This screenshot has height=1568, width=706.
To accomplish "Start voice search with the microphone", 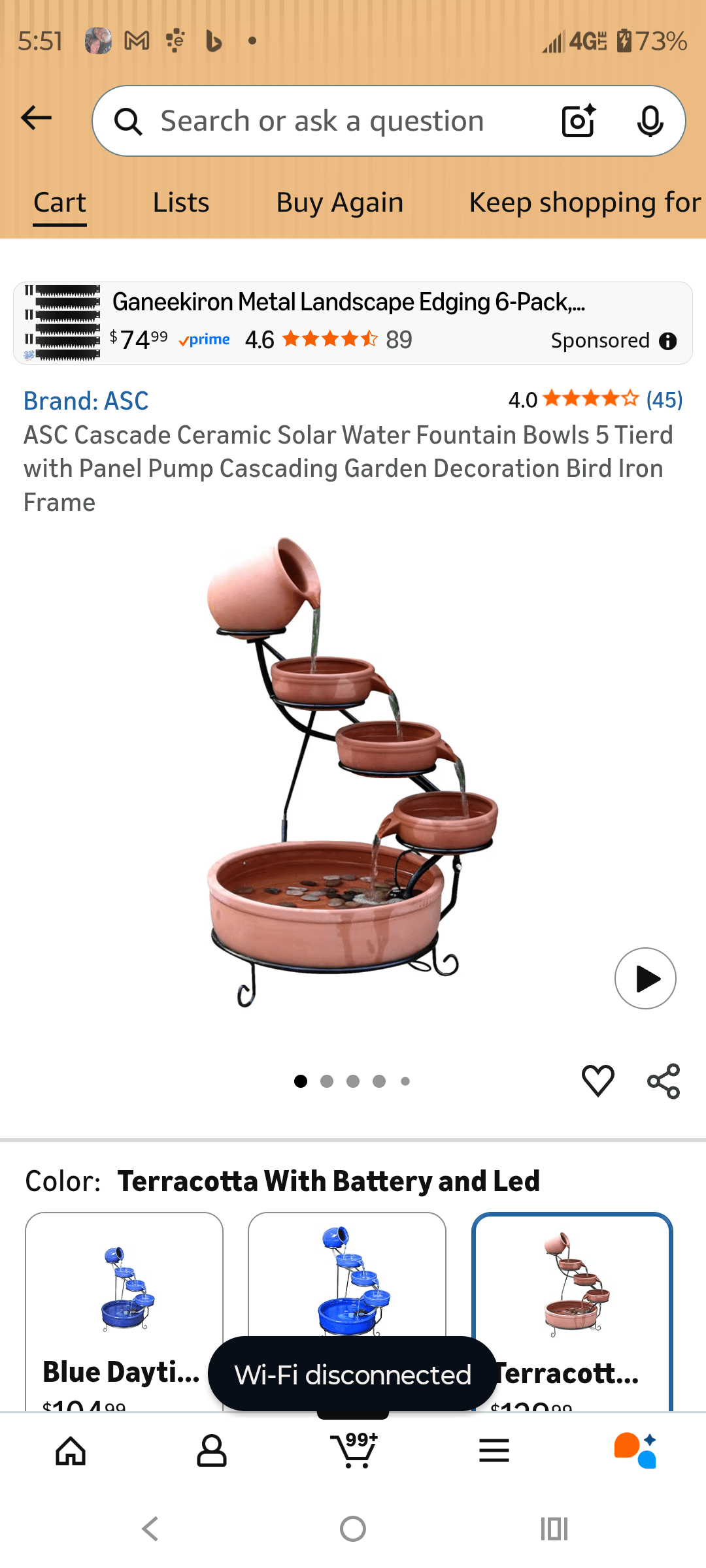I will (x=650, y=122).
